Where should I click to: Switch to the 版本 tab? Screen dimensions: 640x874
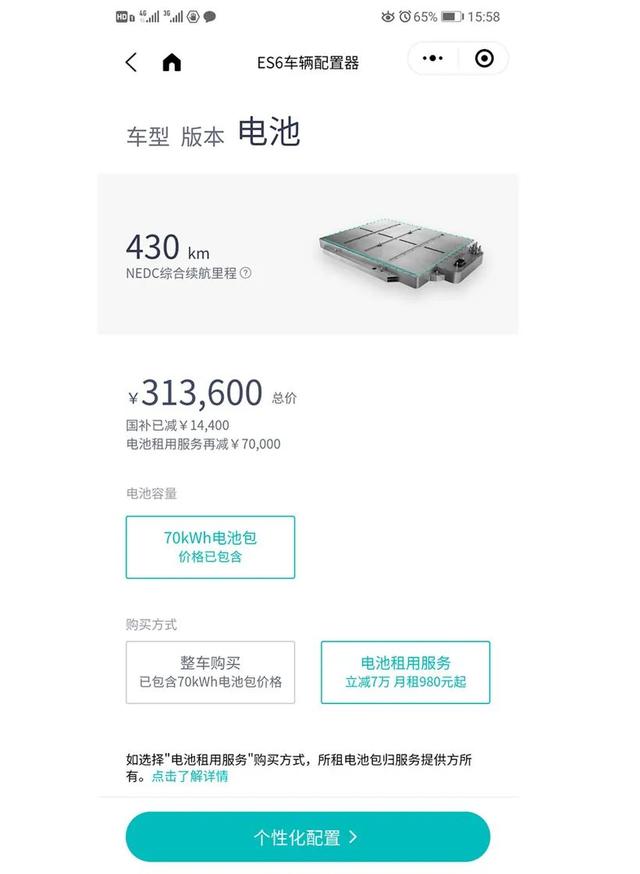pyautogui.click(x=202, y=138)
